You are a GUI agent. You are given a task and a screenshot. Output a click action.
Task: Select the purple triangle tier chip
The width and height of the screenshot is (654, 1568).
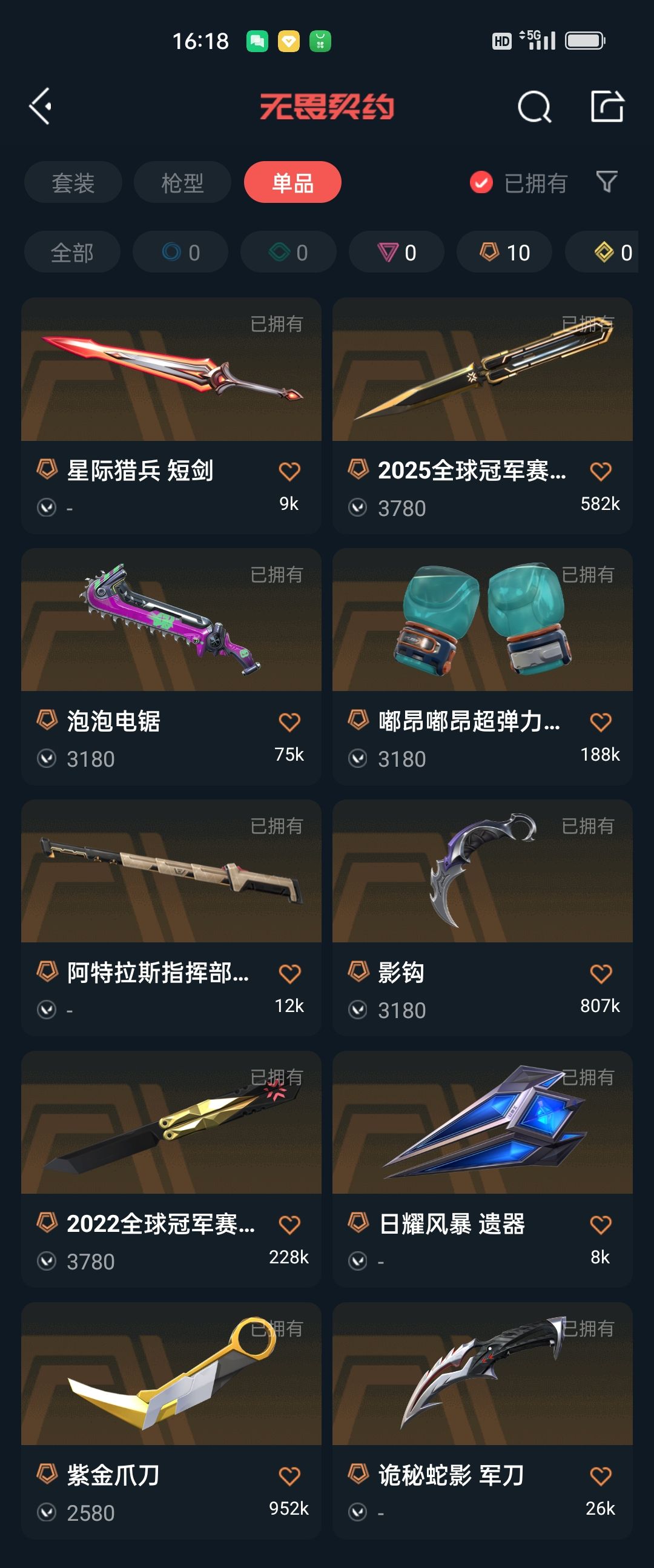click(397, 252)
